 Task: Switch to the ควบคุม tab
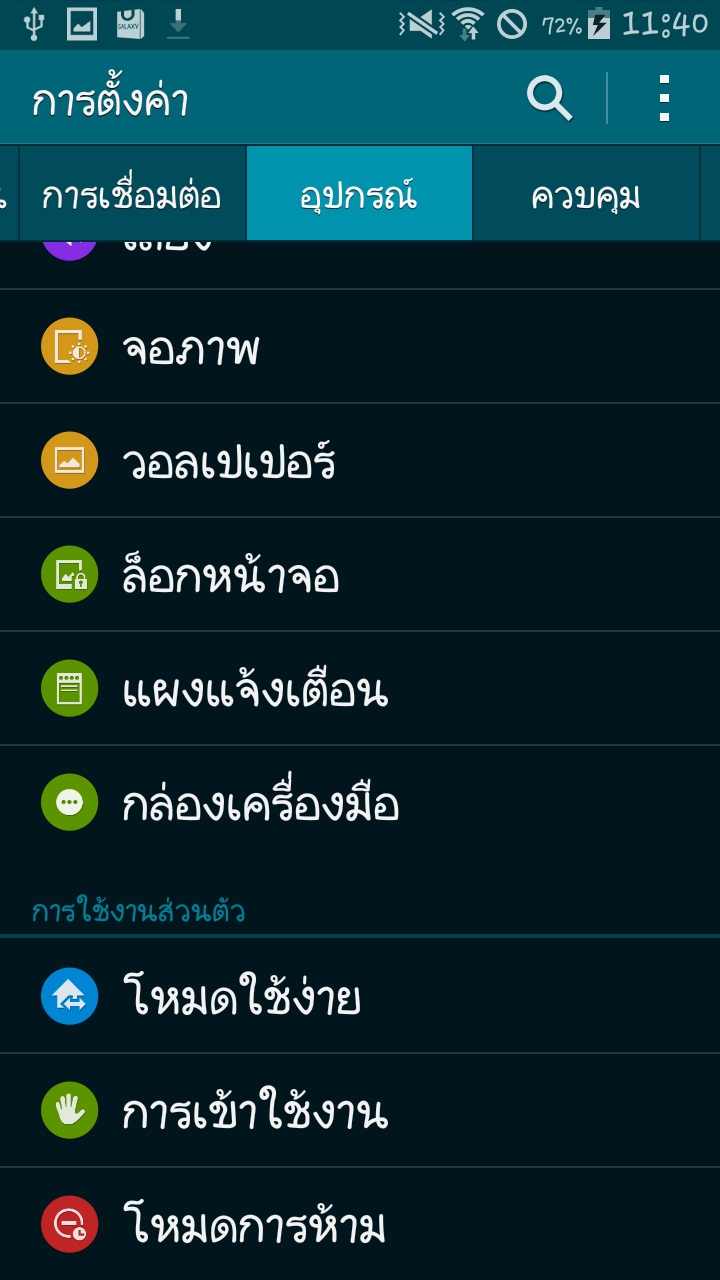point(586,195)
